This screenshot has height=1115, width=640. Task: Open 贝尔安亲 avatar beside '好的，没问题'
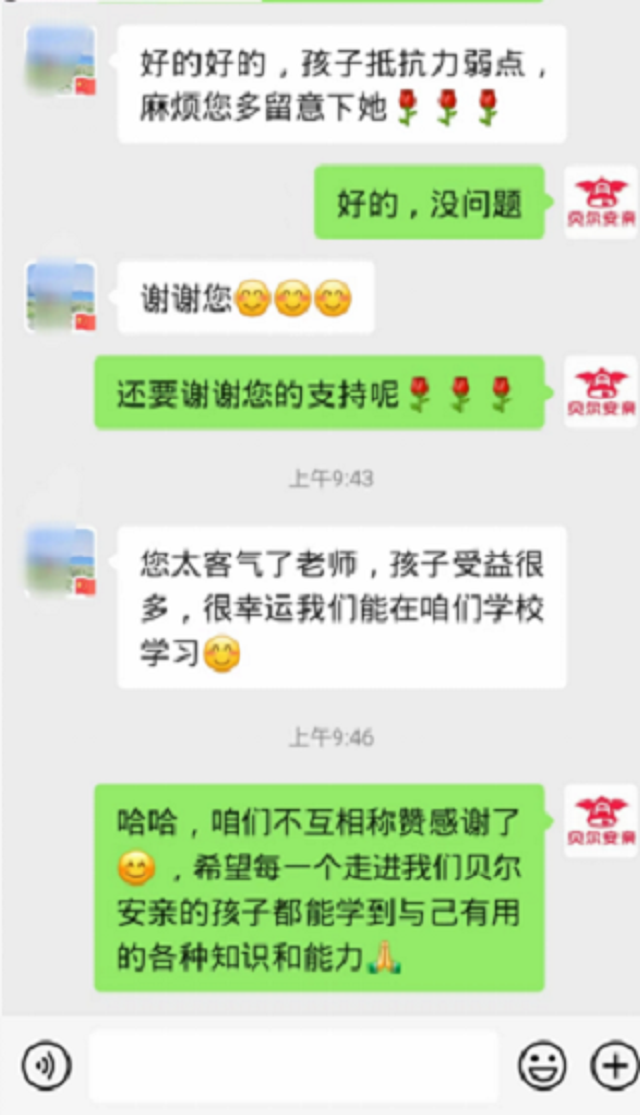tap(600, 202)
